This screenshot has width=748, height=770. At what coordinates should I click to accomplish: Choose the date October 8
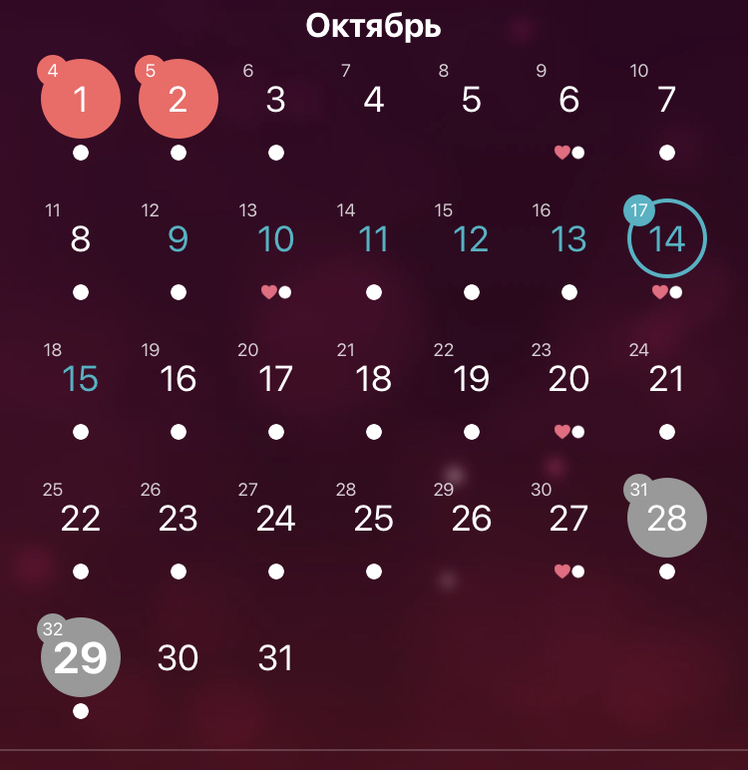tap(80, 240)
